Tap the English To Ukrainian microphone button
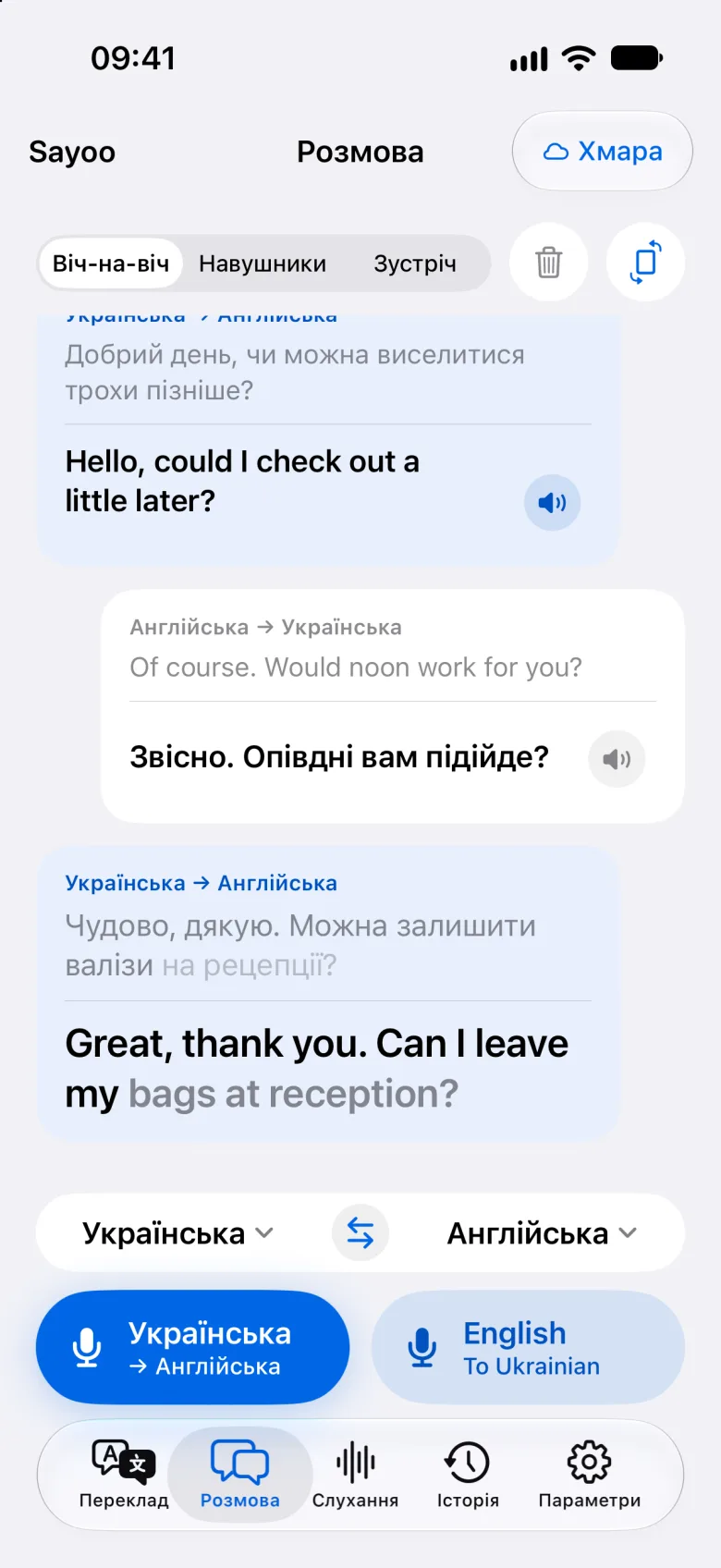 528,1347
